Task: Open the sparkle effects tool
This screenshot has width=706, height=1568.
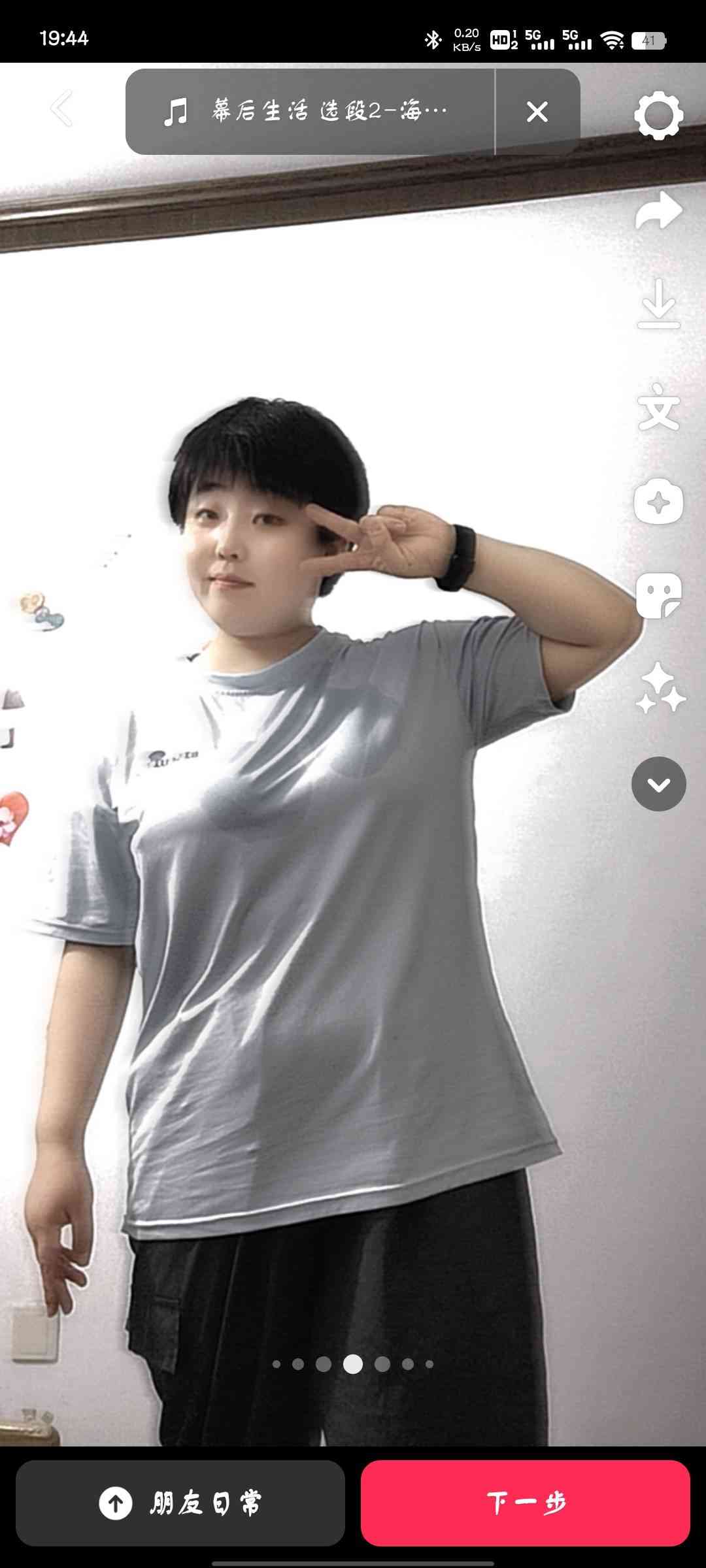Action: 660,688
